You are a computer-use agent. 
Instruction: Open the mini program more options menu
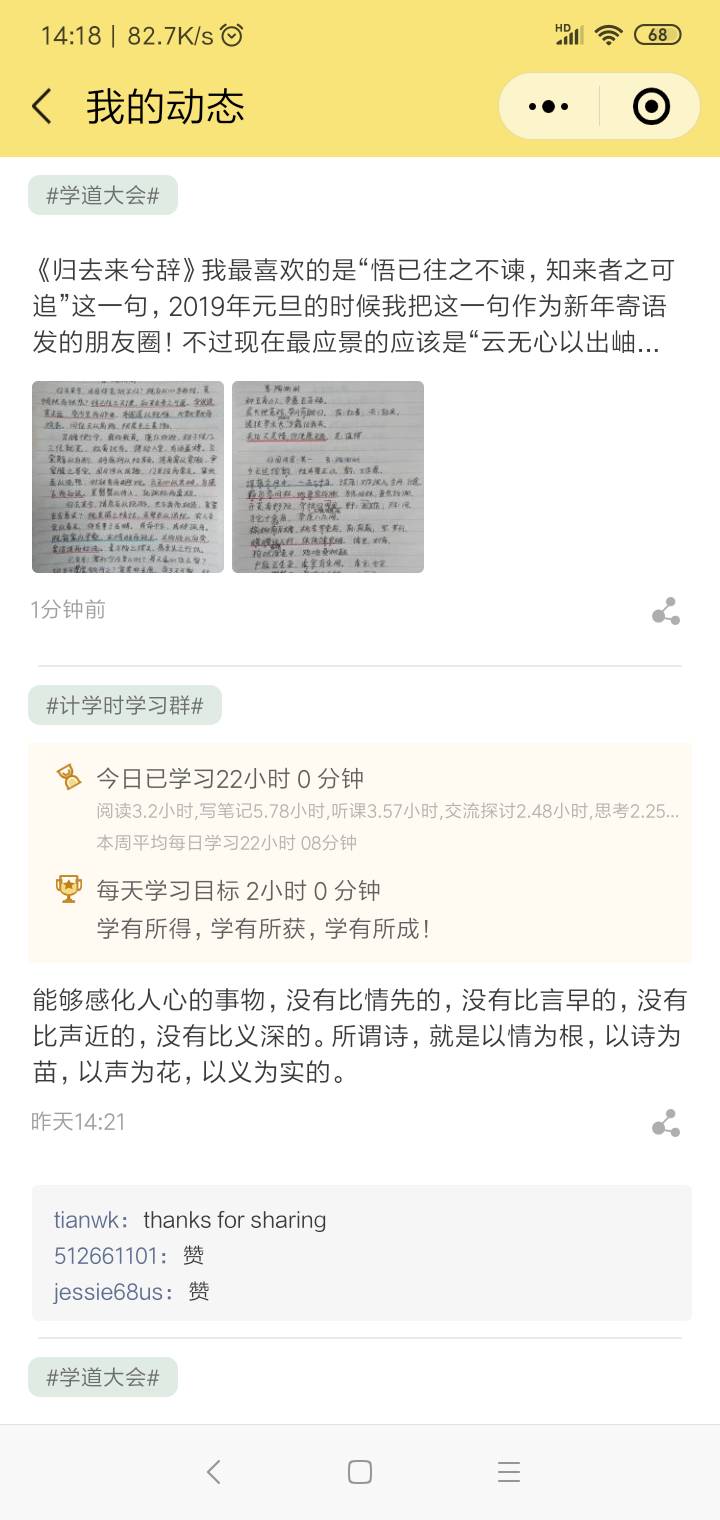tap(548, 106)
